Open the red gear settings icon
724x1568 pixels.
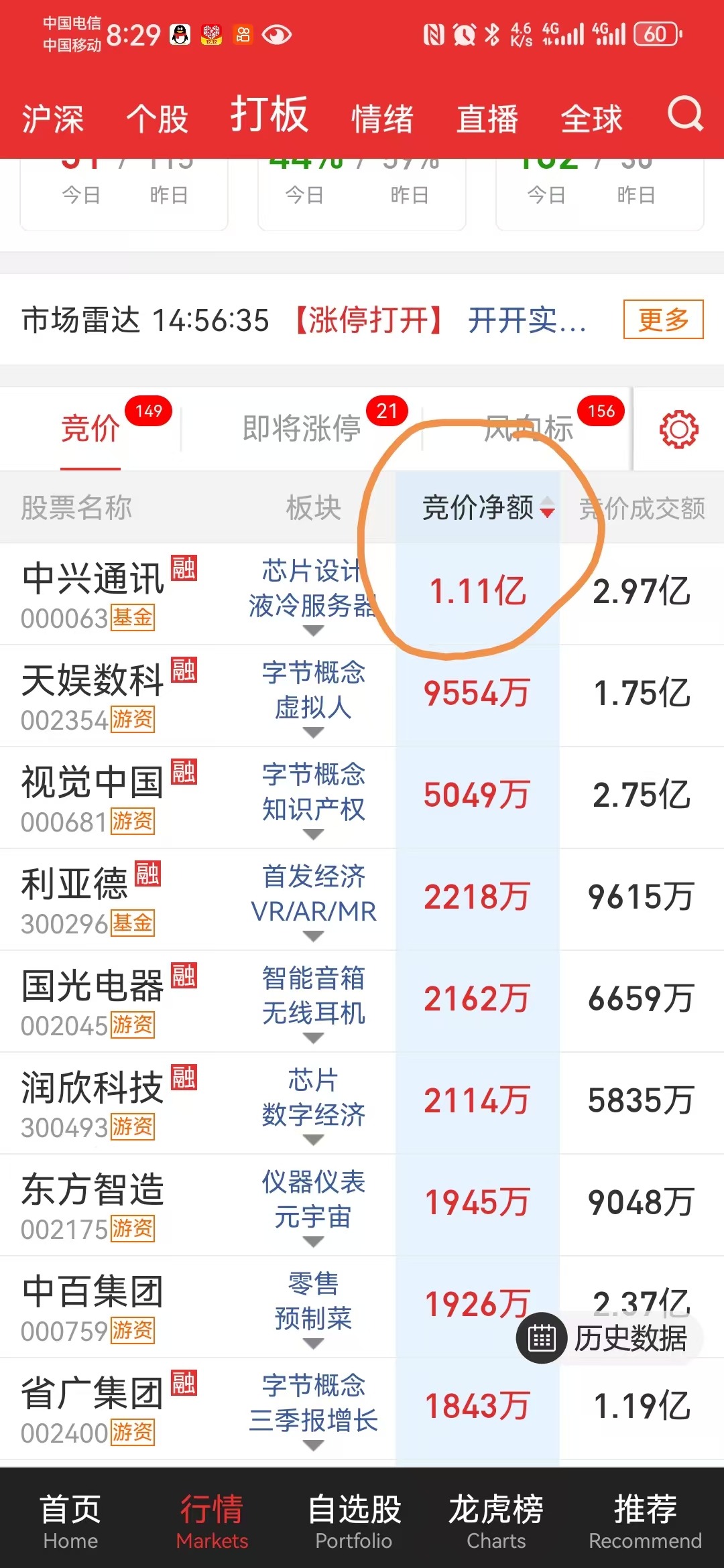[x=678, y=429]
